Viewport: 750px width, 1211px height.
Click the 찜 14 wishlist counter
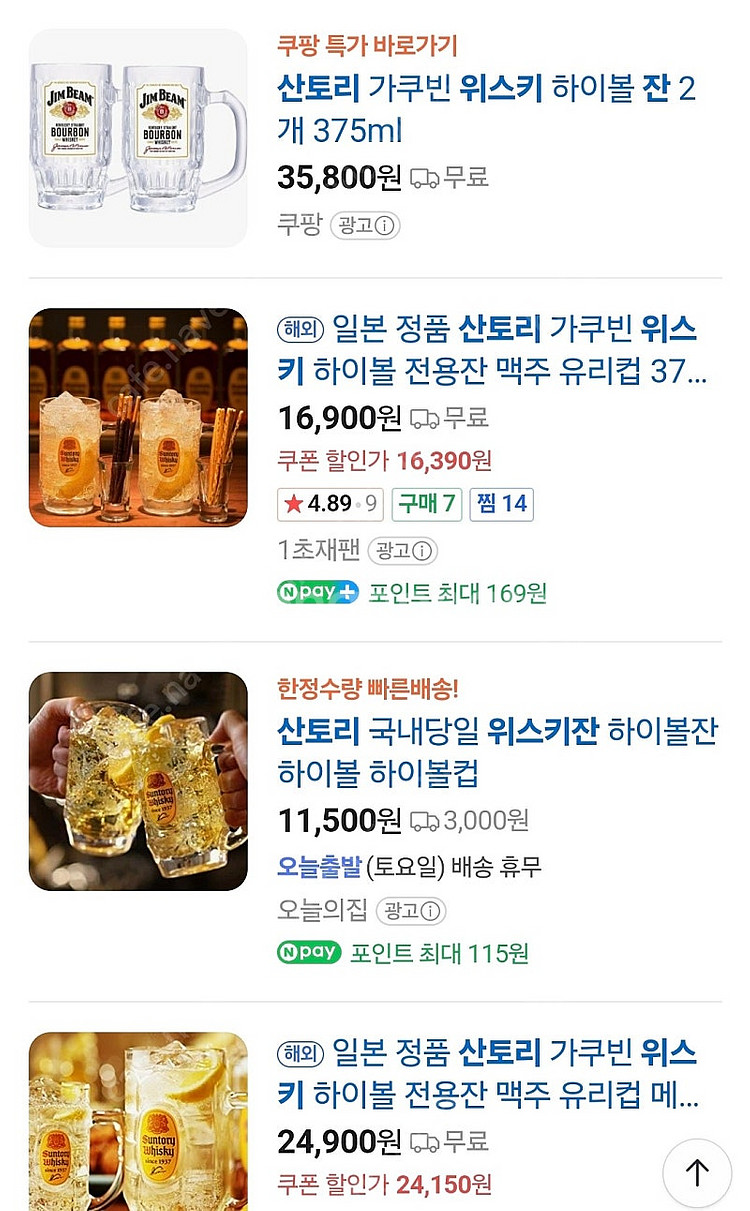pyautogui.click(x=499, y=505)
